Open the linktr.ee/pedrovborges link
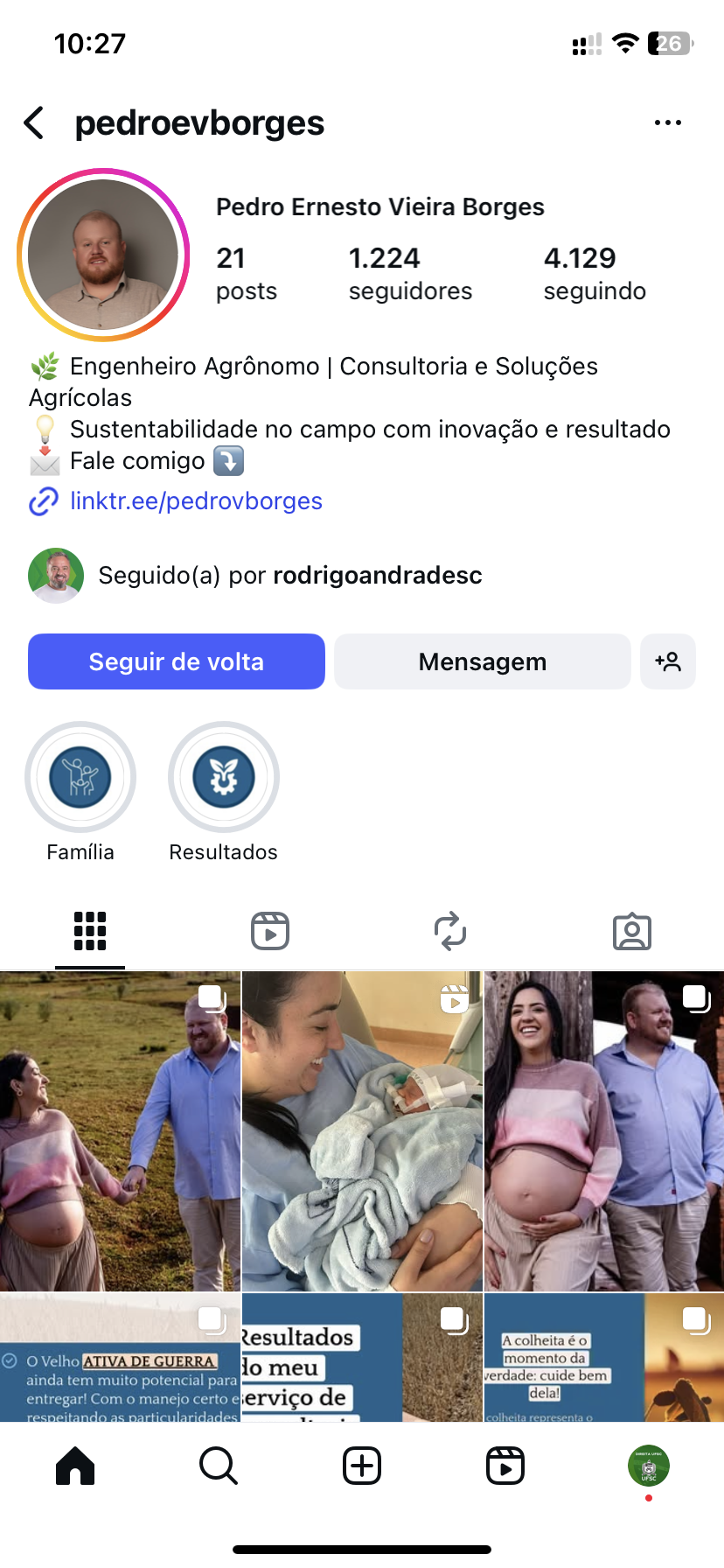724x1568 pixels. pyautogui.click(x=196, y=501)
